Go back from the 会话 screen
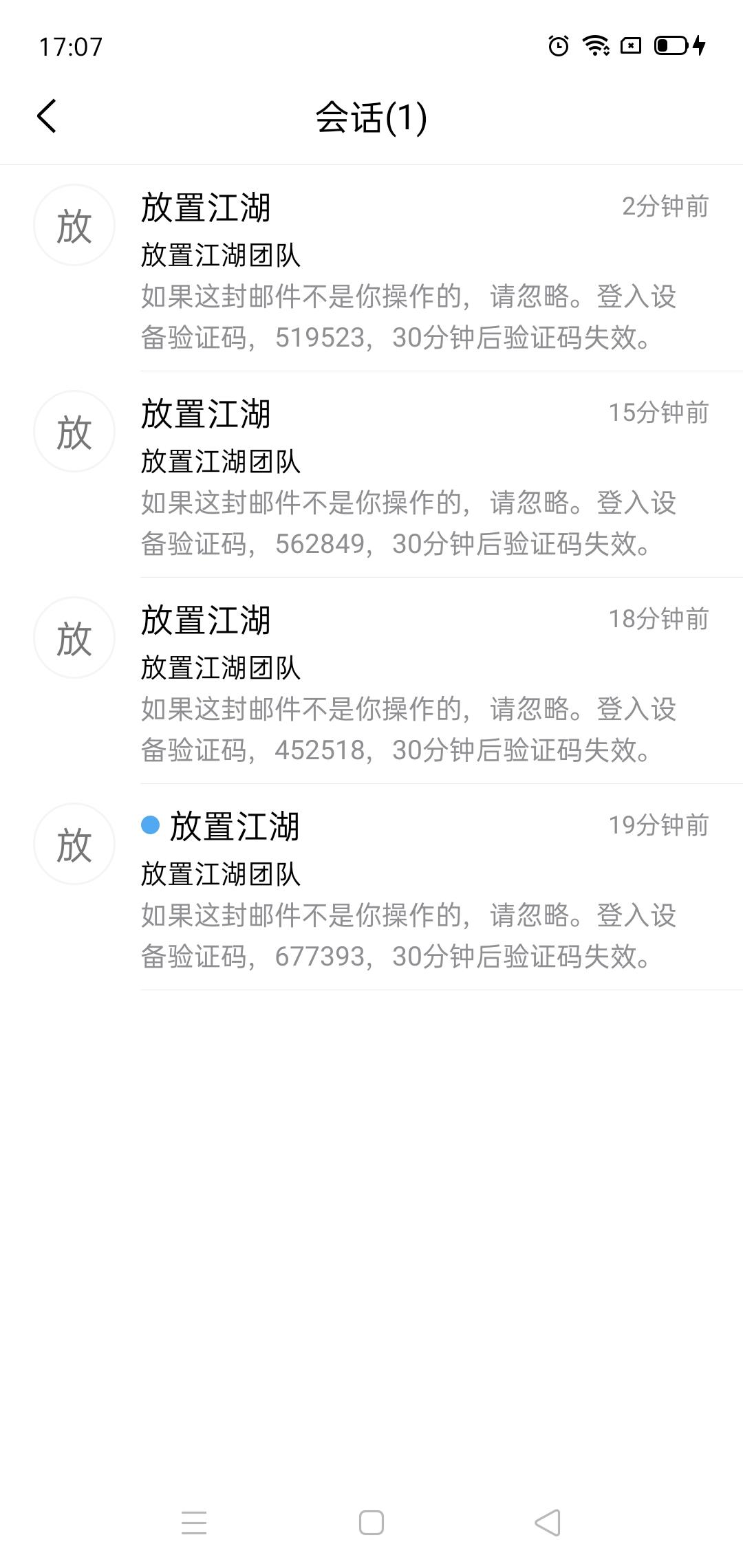The width and height of the screenshot is (743, 1568). tap(47, 116)
